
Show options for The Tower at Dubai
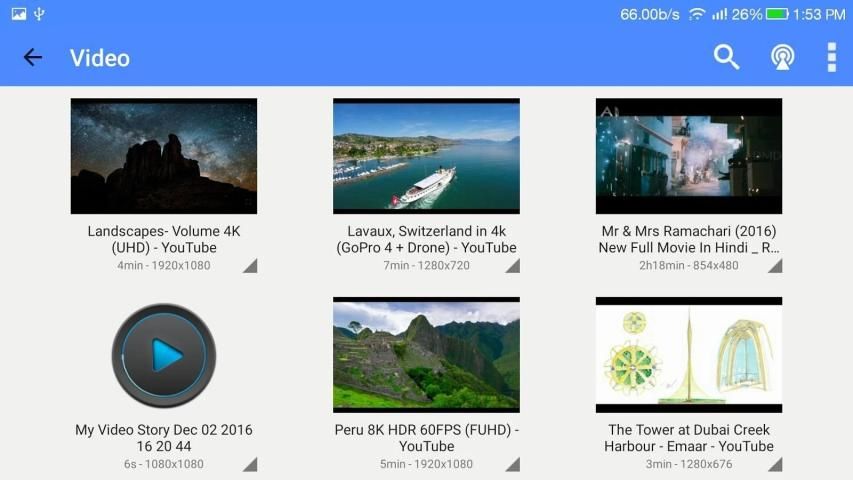coord(774,464)
